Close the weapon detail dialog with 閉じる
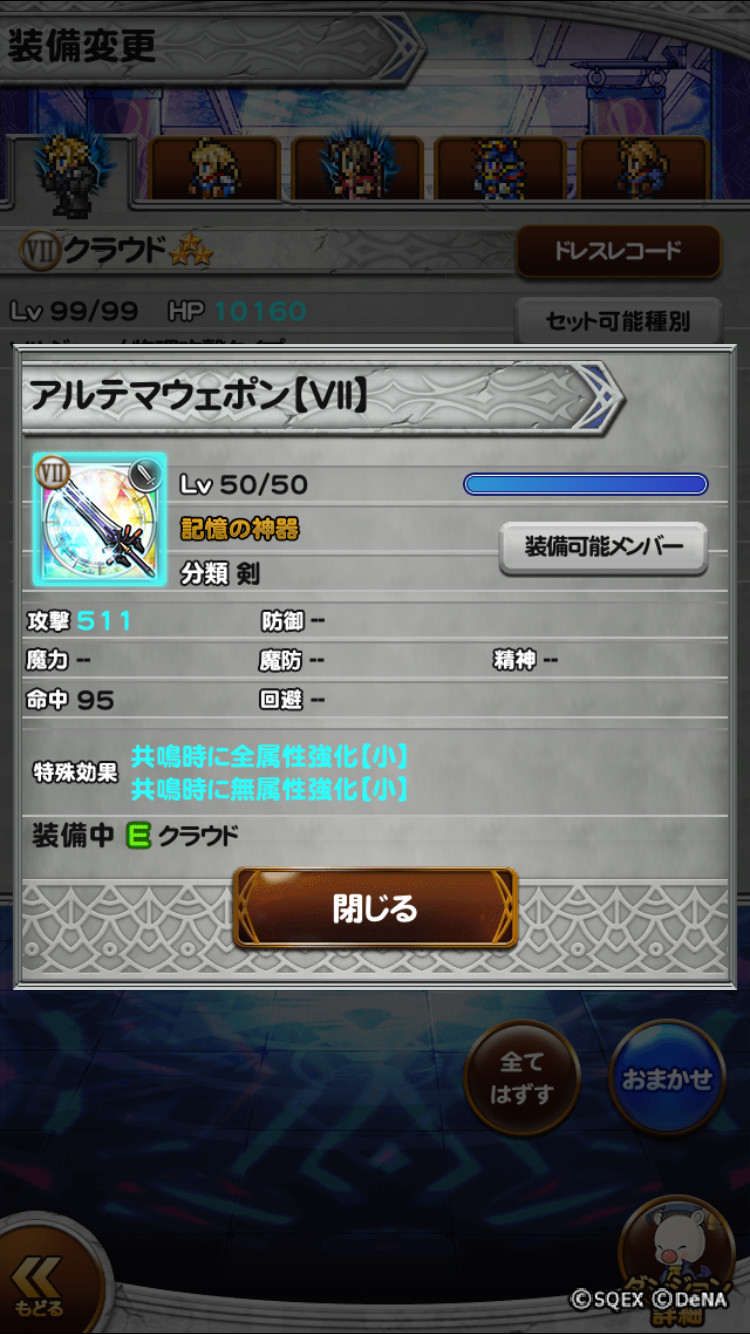 pos(375,908)
